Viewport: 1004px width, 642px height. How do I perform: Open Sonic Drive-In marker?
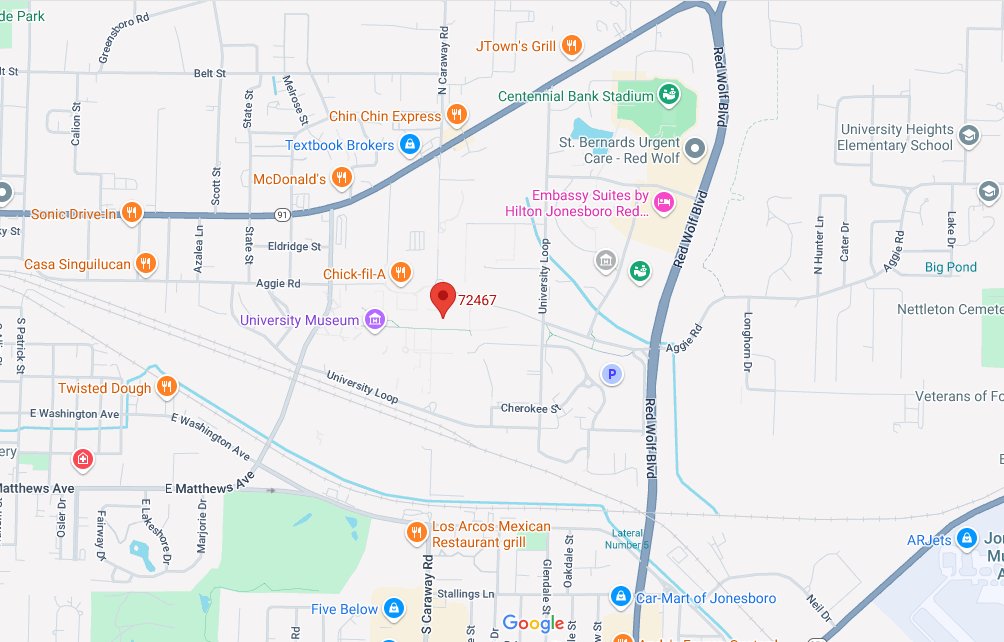tap(132, 212)
